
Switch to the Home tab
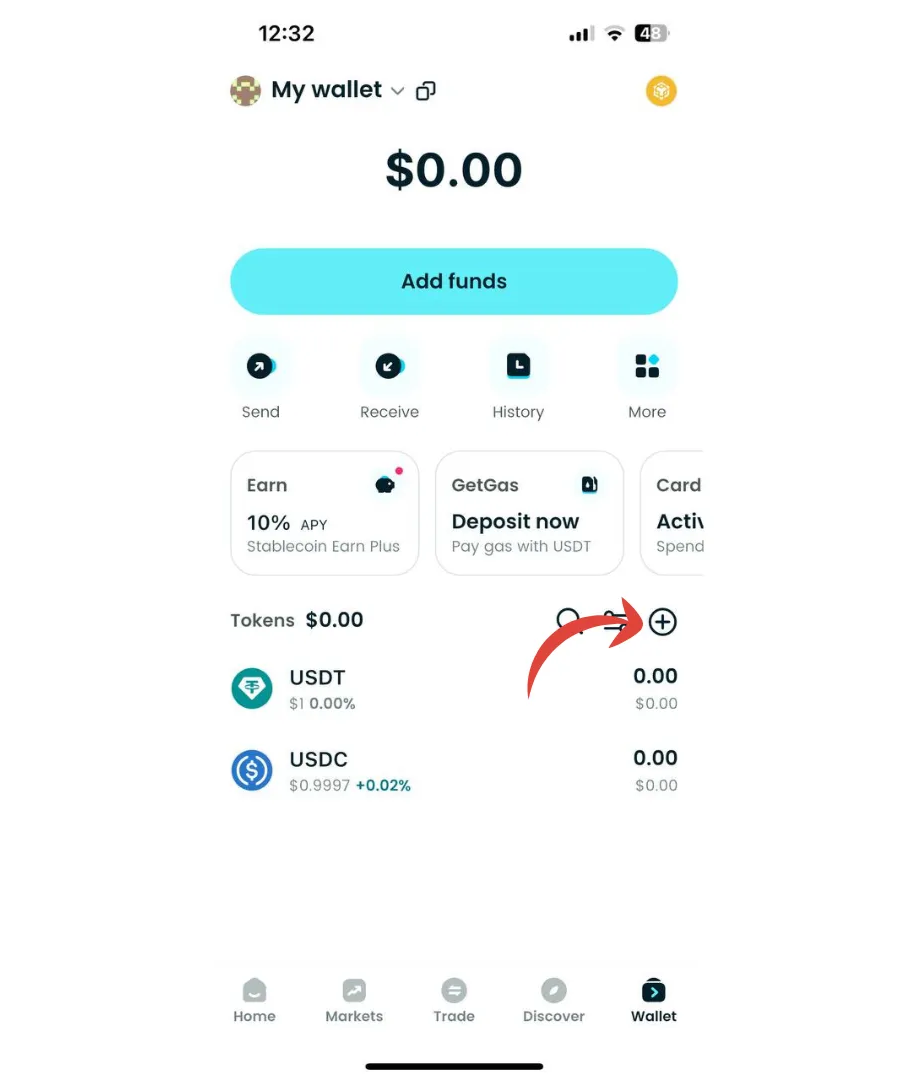click(x=254, y=1000)
